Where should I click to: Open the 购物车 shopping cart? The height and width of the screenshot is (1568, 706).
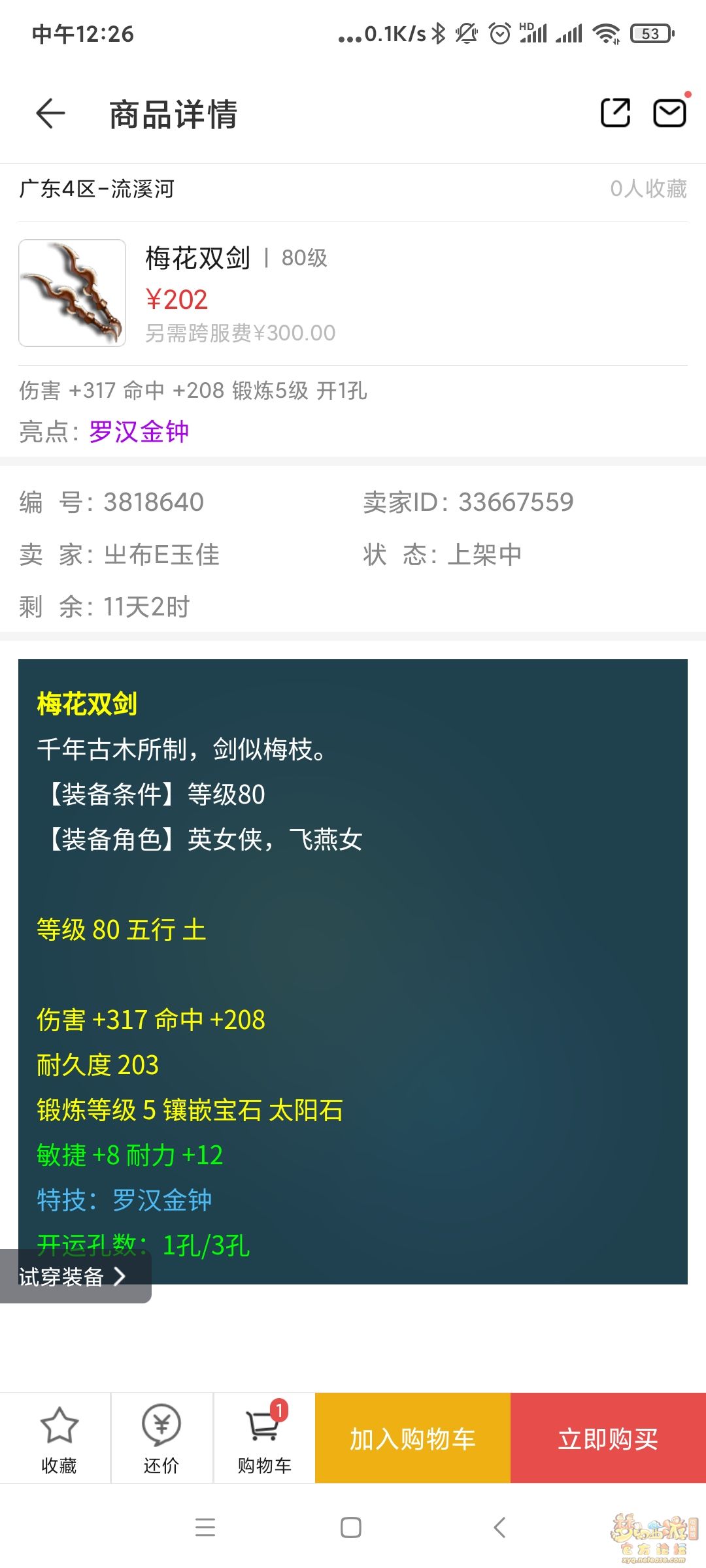click(264, 1439)
